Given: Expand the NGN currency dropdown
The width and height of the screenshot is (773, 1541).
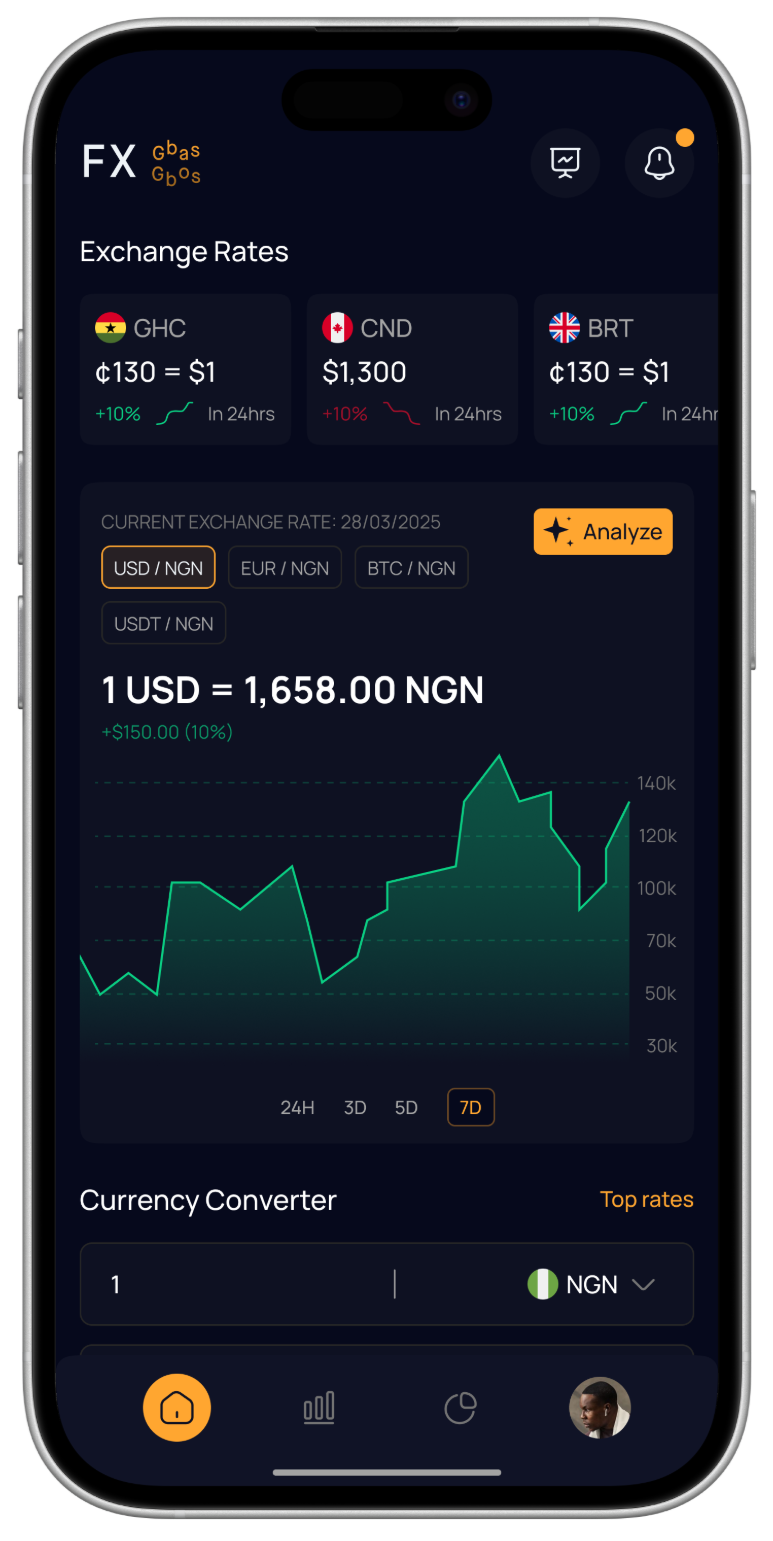Looking at the screenshot, I should (x=592, y=1285).
